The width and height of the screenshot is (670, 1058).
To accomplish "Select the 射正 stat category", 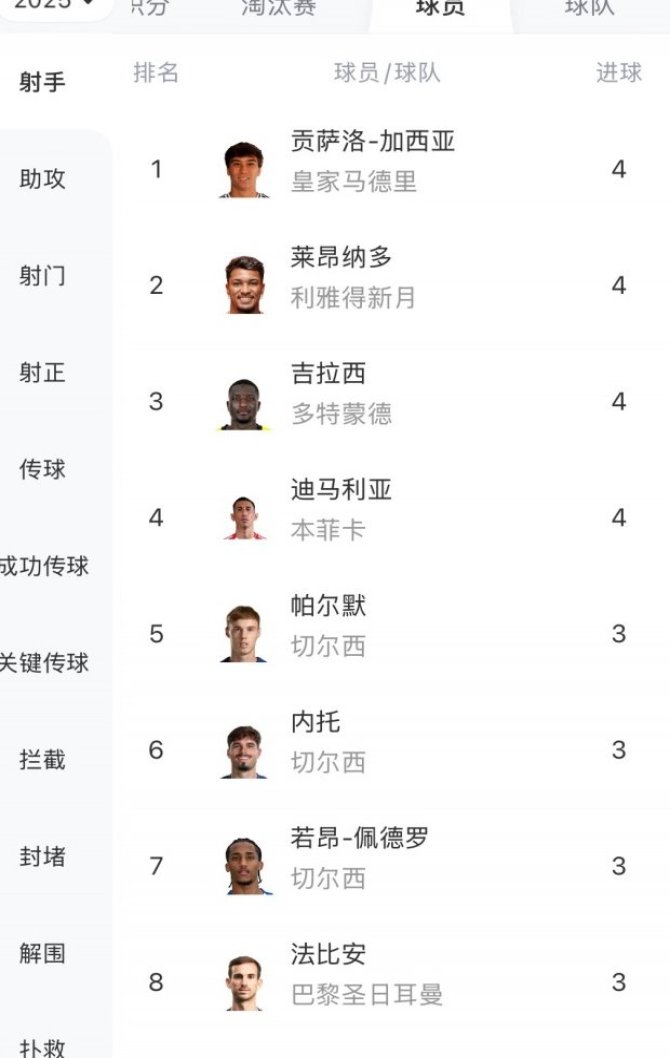I will pyautogui.click(x=43, y=373).
